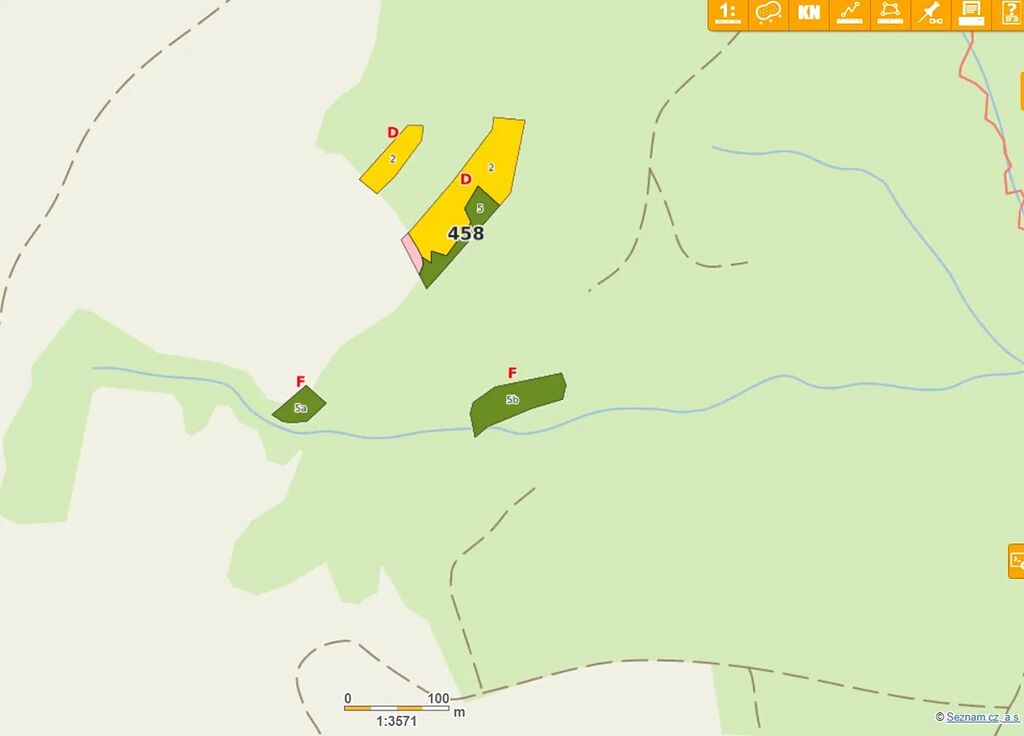Image resolution: width=1024 pixels, height=736 pixels.
Task: Expand the side panel tab near bottom right
Action: tap(1016, 561)
